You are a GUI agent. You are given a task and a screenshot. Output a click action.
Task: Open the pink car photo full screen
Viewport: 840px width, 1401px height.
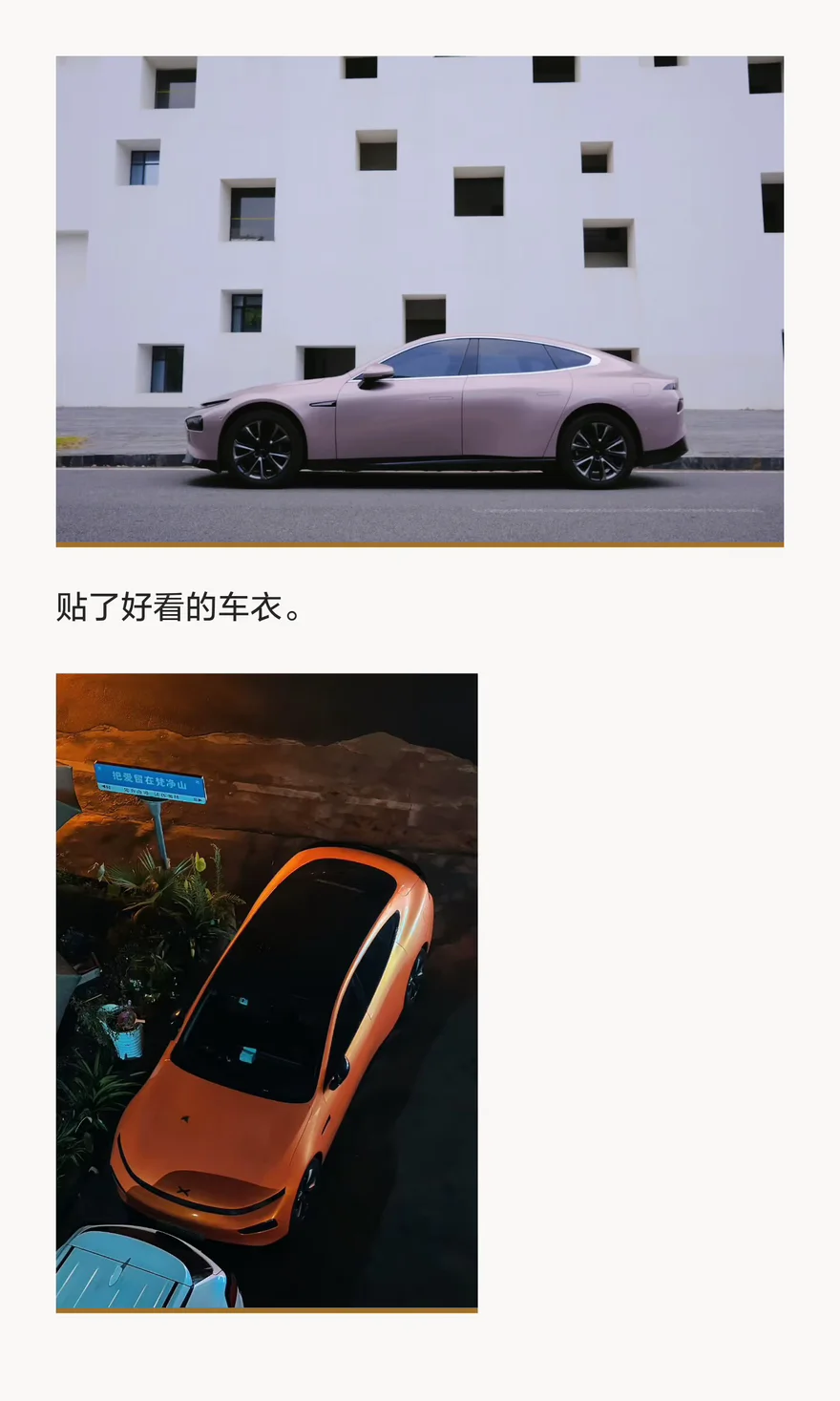point(420,301)
